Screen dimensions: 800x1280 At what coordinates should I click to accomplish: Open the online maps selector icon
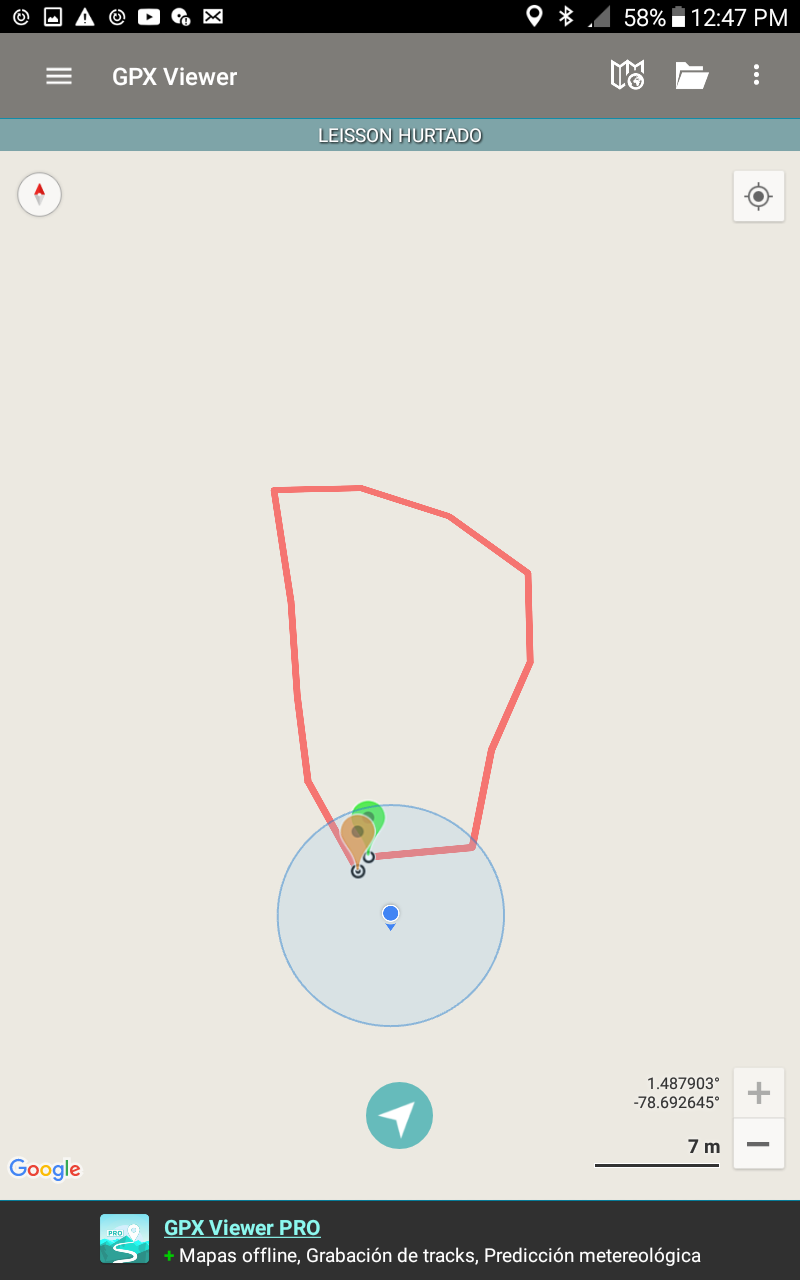627,76
